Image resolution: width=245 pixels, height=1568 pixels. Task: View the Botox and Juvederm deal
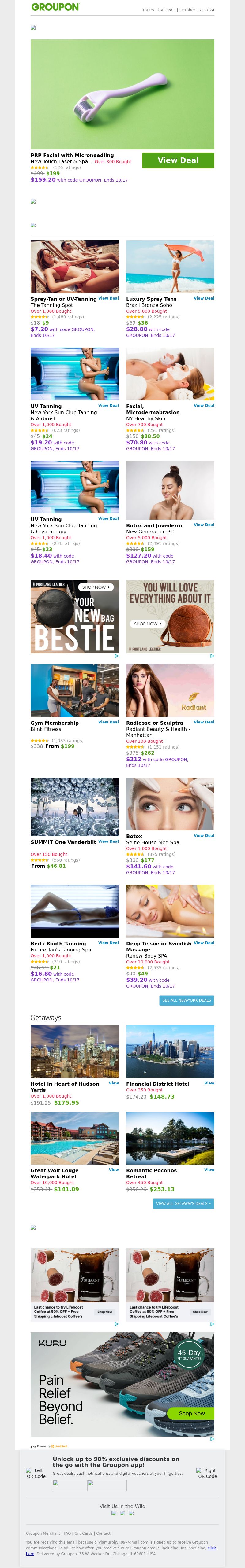coord(204,525)
